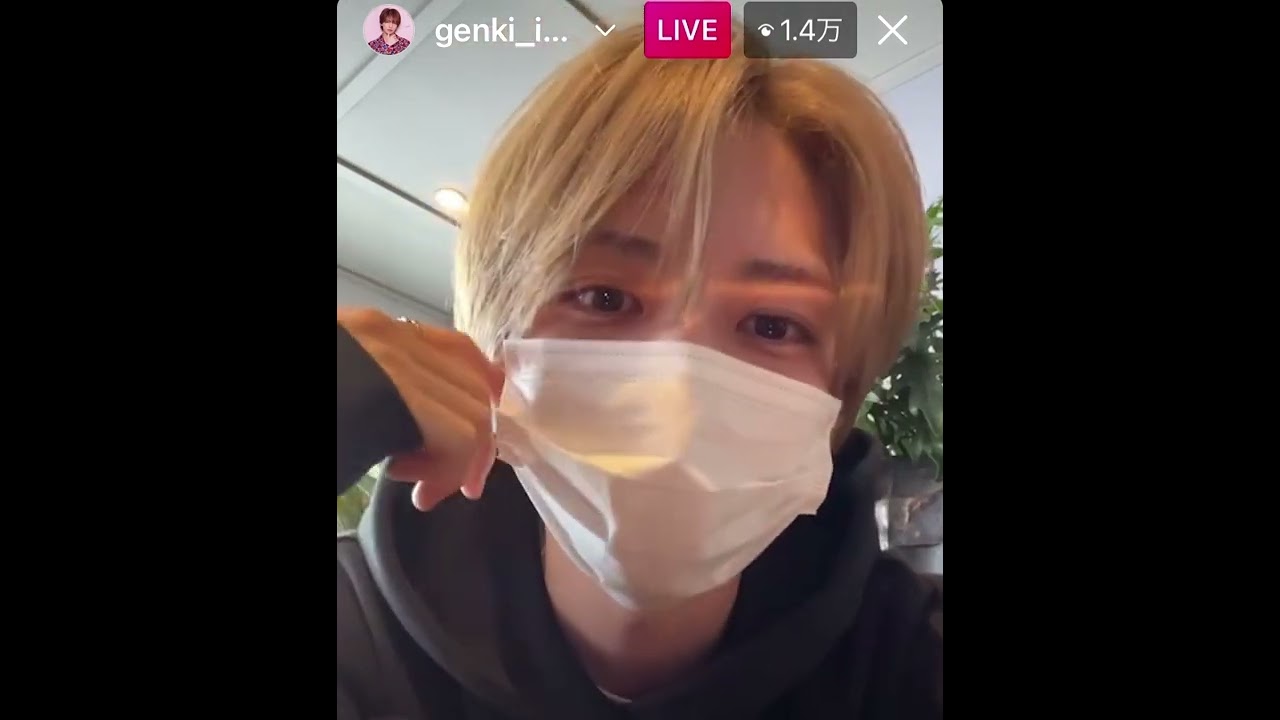Close the live stream
1280x720 pixels.
click(x=892, y=31)
